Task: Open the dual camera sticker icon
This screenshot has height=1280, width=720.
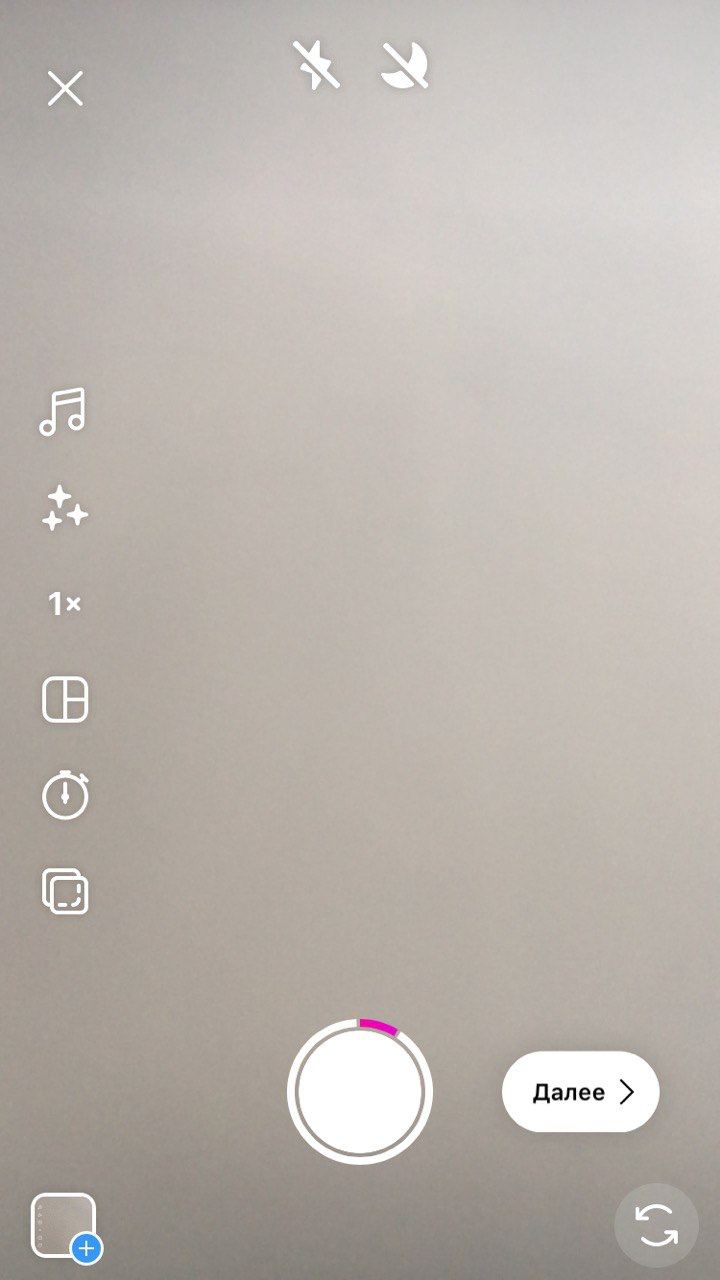Action: tap(65, 890)
